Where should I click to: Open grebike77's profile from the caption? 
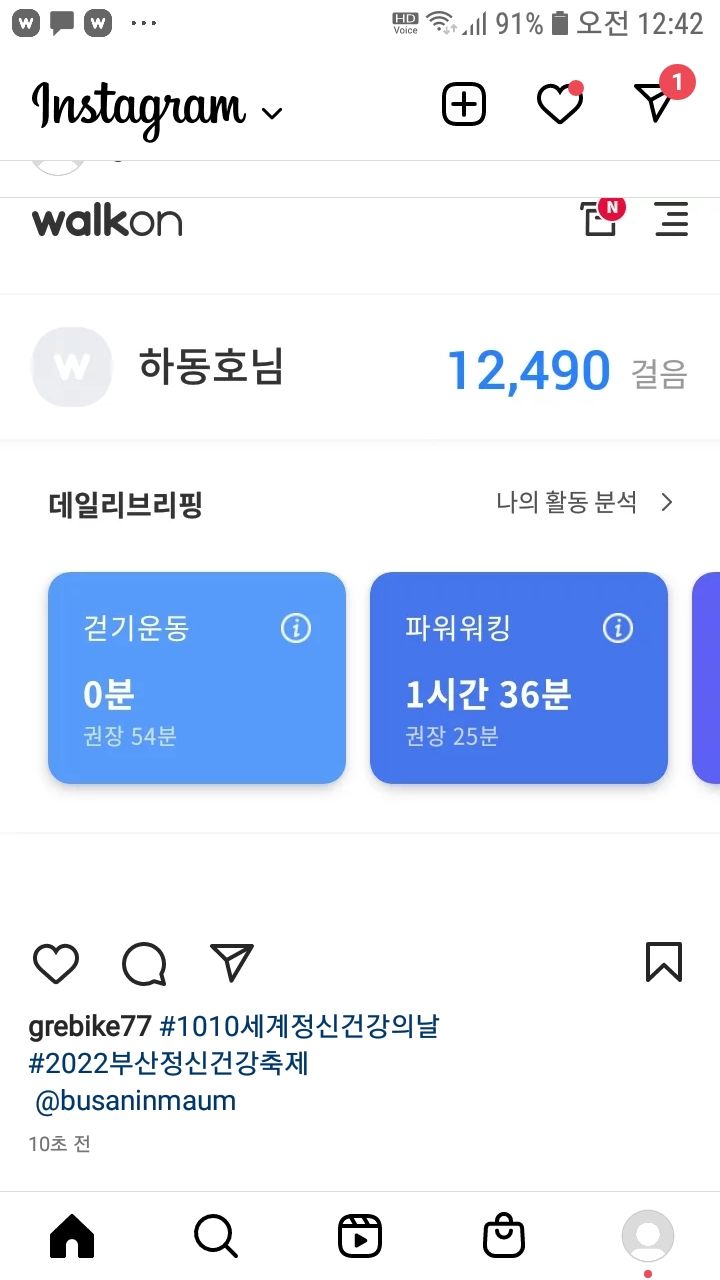point(90,1026)
